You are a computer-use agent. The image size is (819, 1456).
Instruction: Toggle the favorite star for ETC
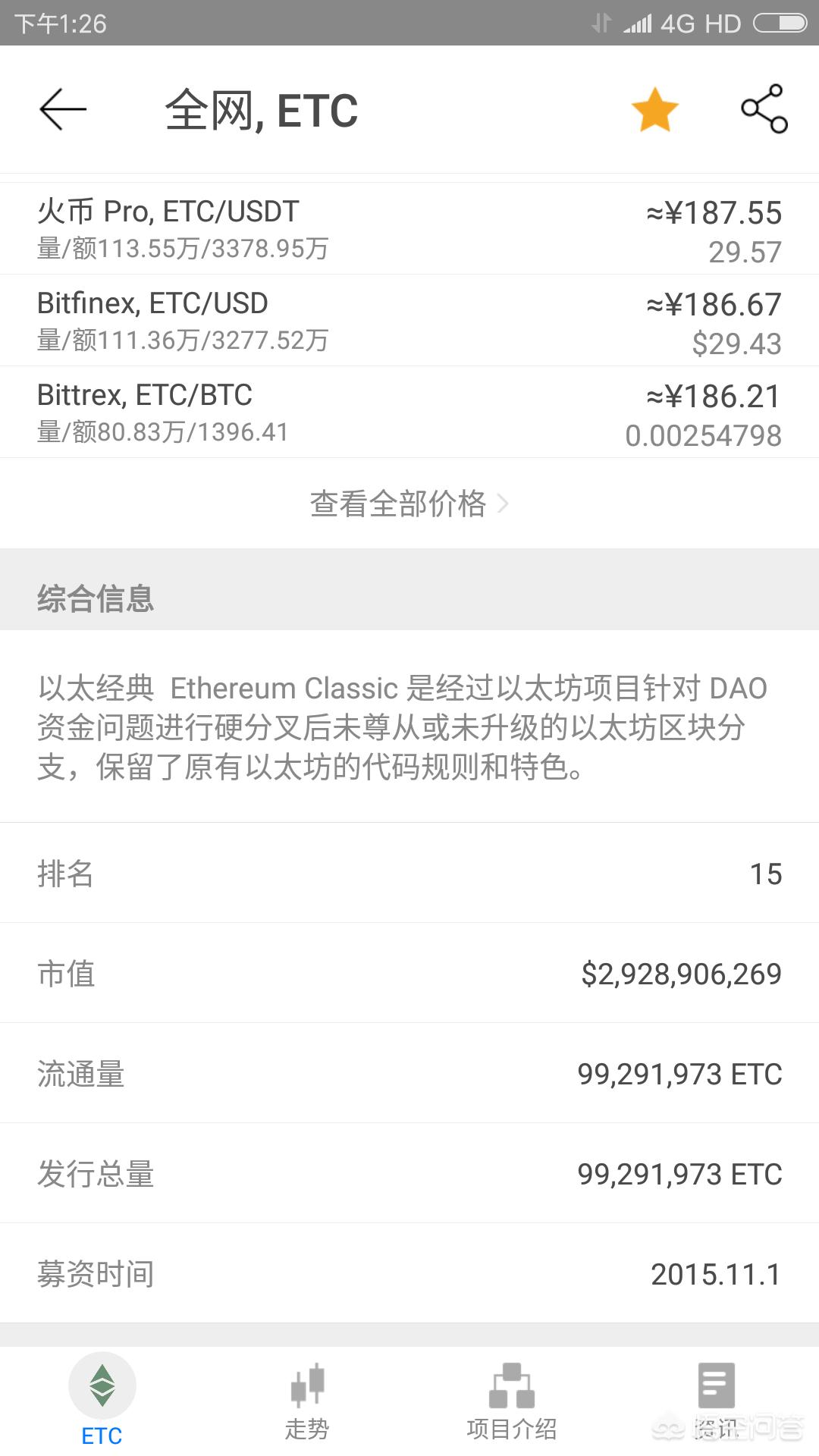[x=654, y=110]
